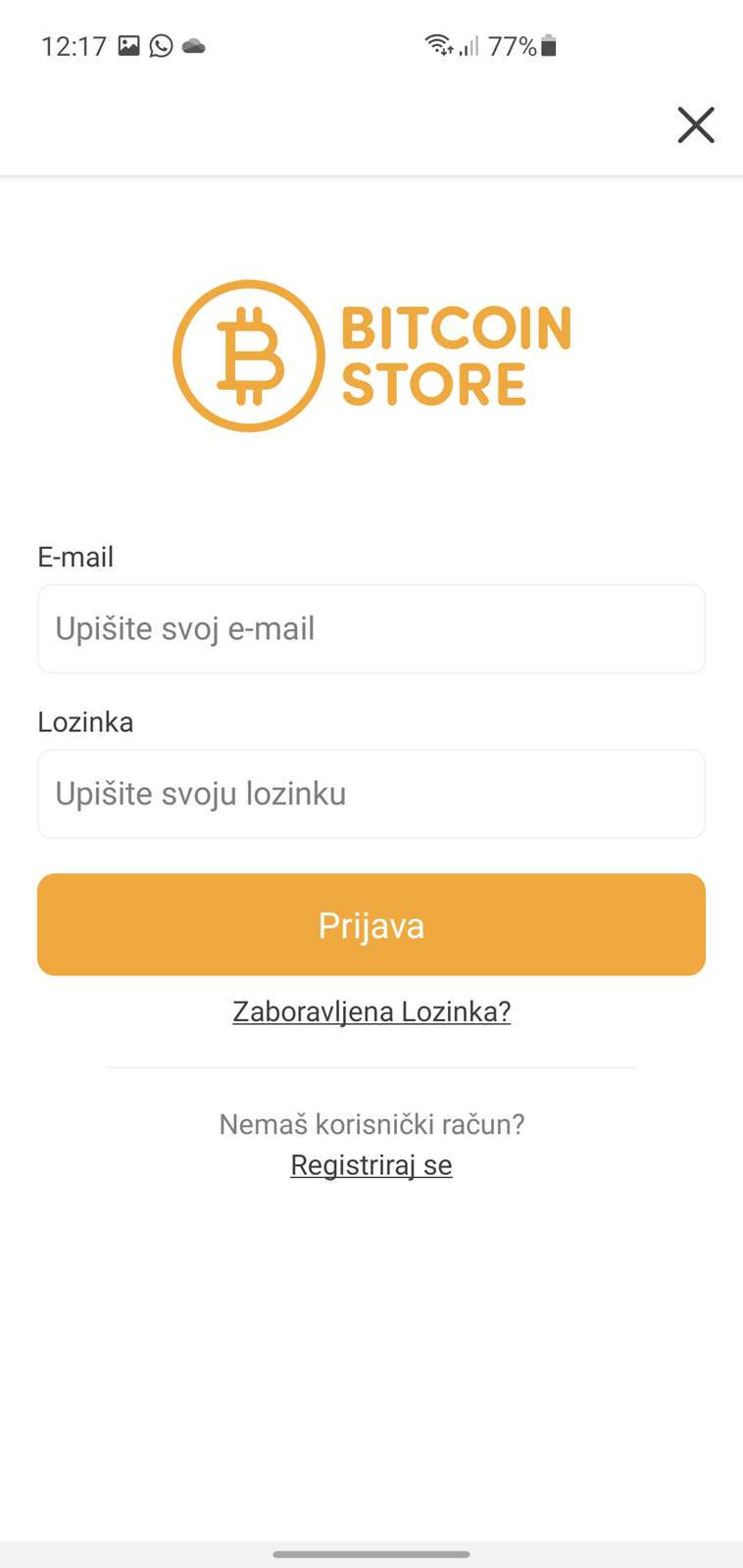Viewport: 743px width, 1568px height.
Task: Focus the E-mail input field
Action: pyautogui.click(x=371, y=629)
